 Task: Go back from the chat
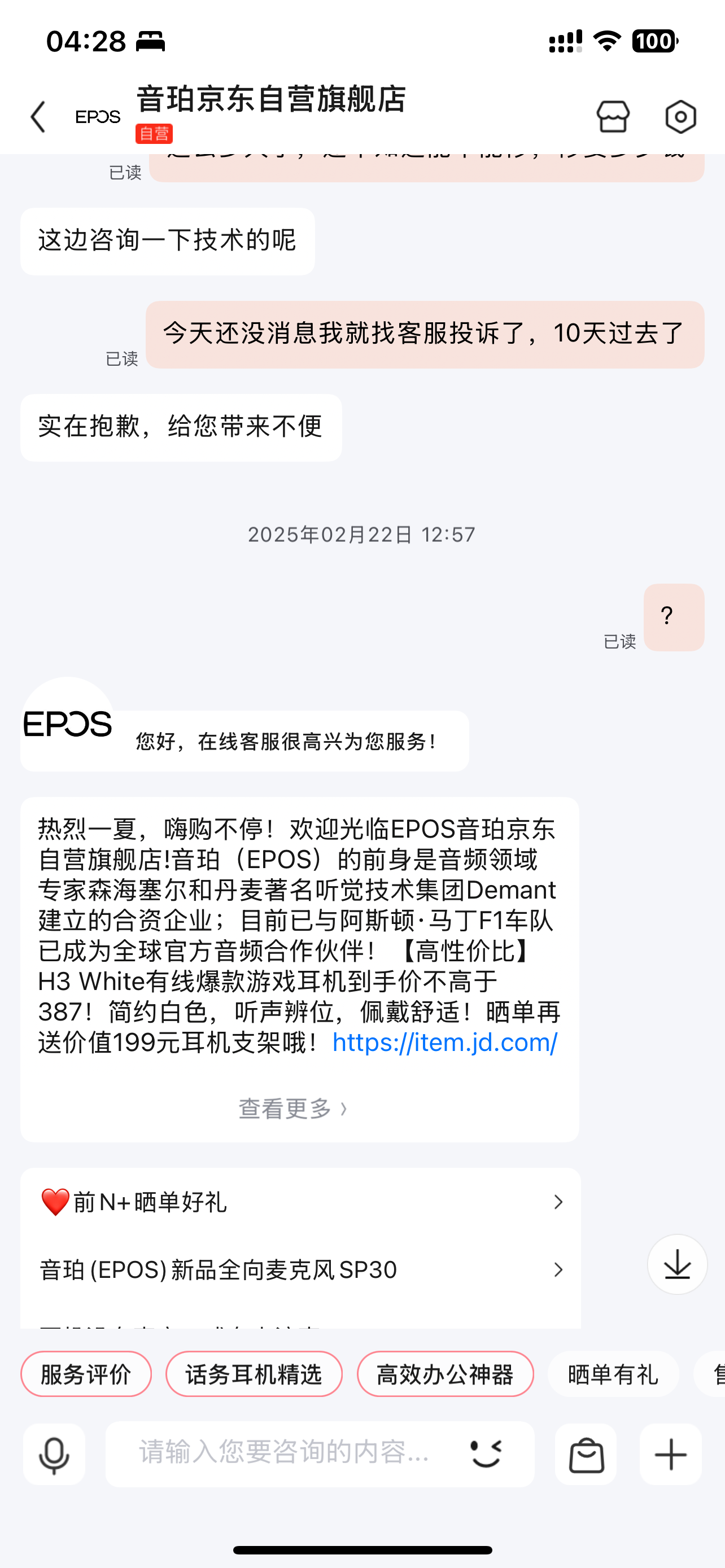coord(38,116)
